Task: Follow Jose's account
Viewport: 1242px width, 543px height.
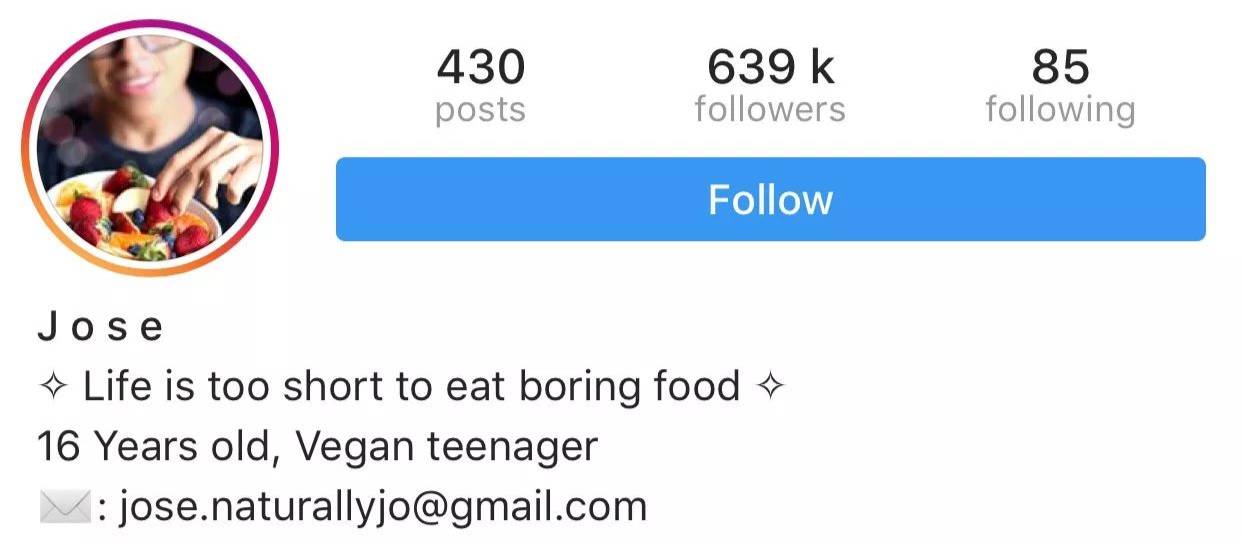Action: (770, 199)
